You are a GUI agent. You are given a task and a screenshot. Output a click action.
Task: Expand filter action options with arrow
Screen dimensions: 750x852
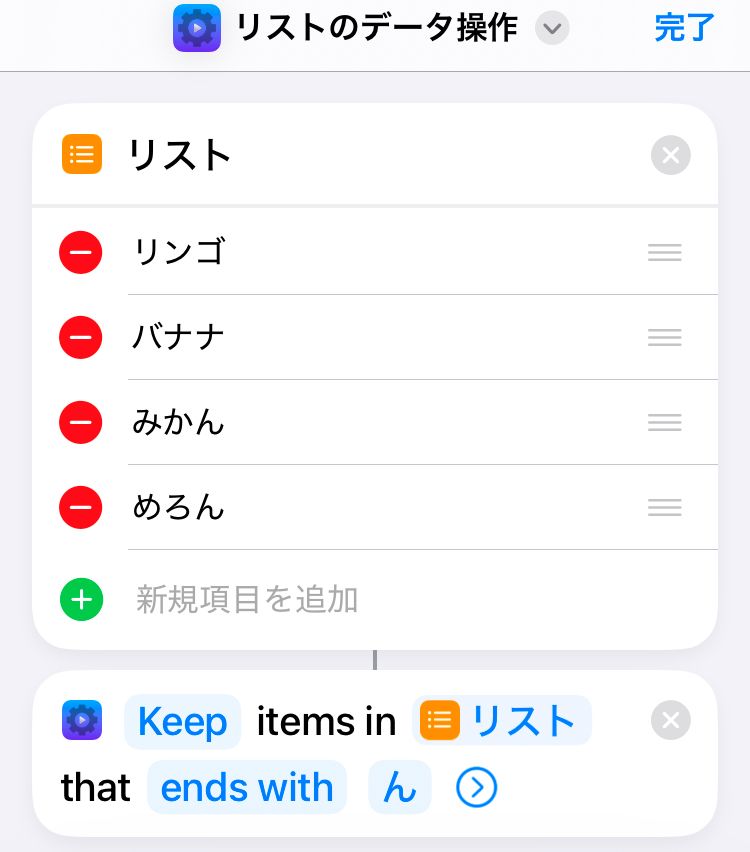pyautogui.click(x=476, y=788)
